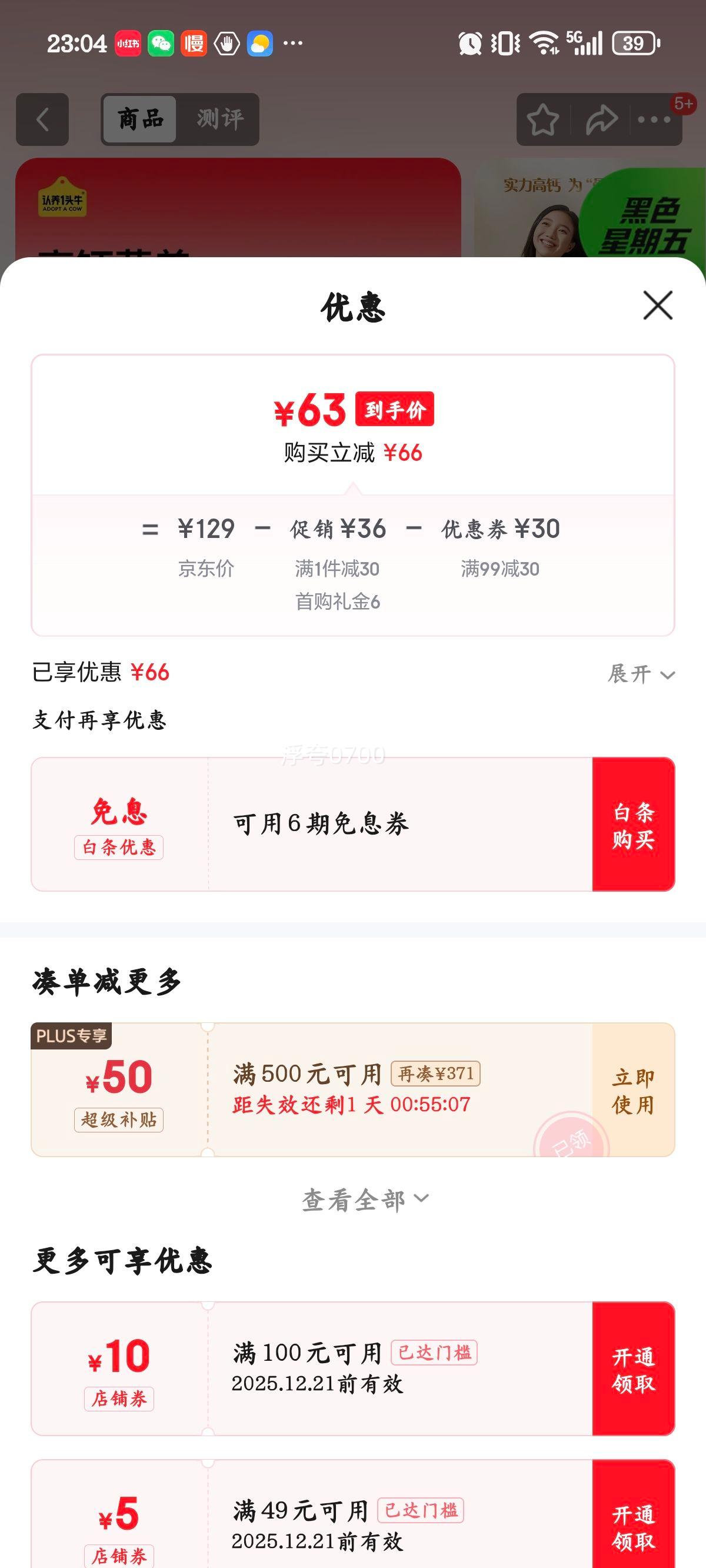Switch to the 测评 tab
This screenshot has width=706, height=1568.
click(220, 119)
